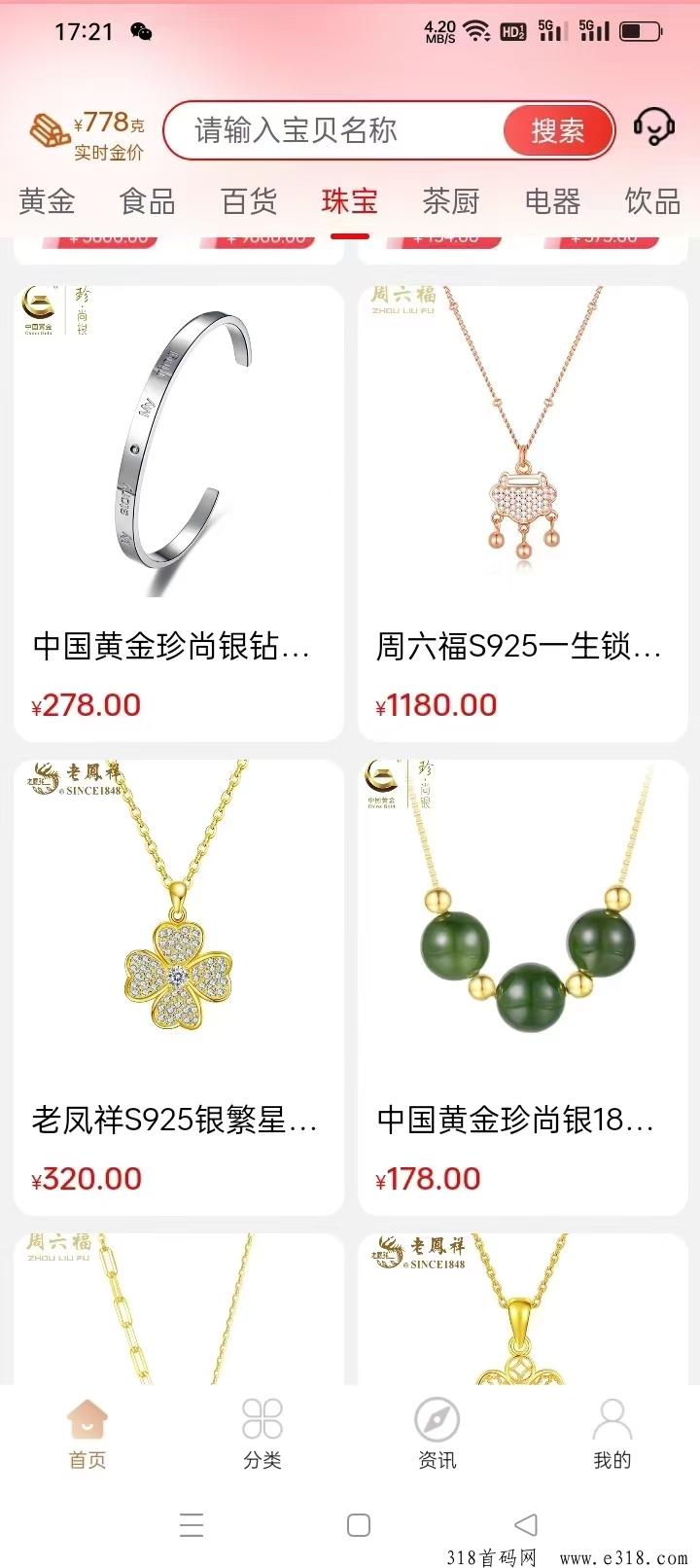View the 老凤祥S925银繁星 clover necklace

(x=179, y=986)
